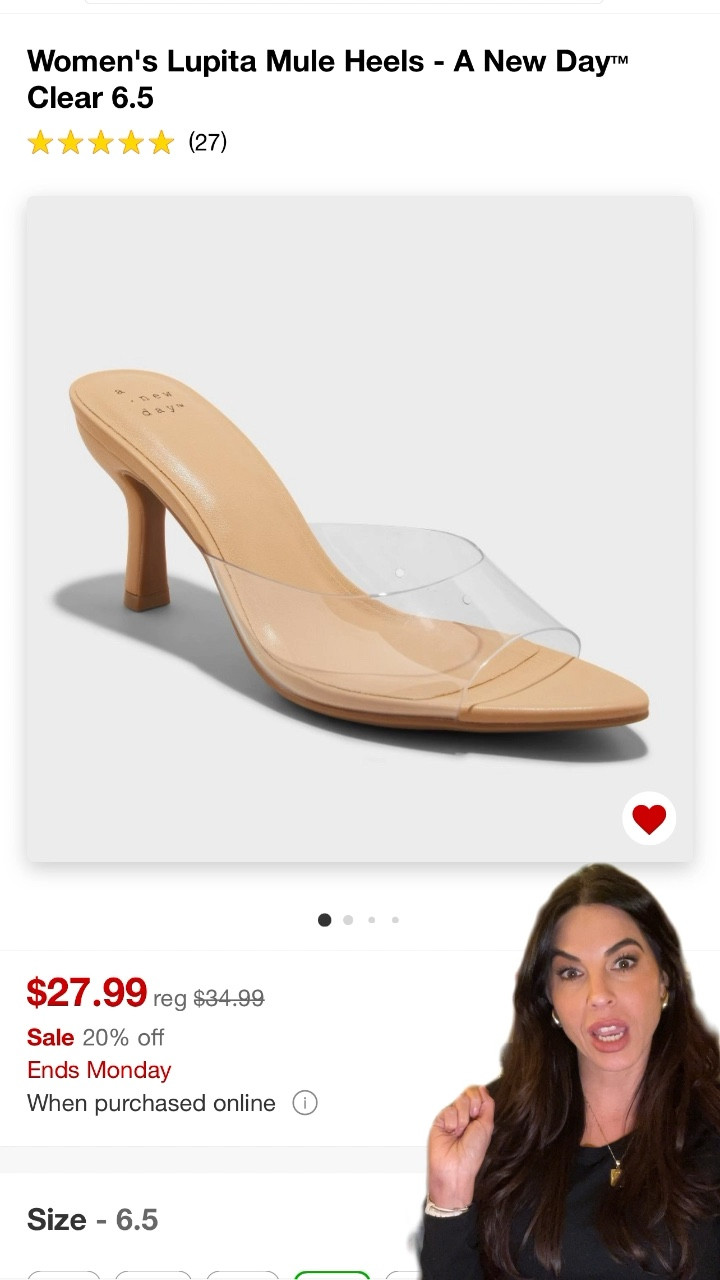Click the first yellow star icon
This screenshot has height=1280, width=720.
point(40,143)
